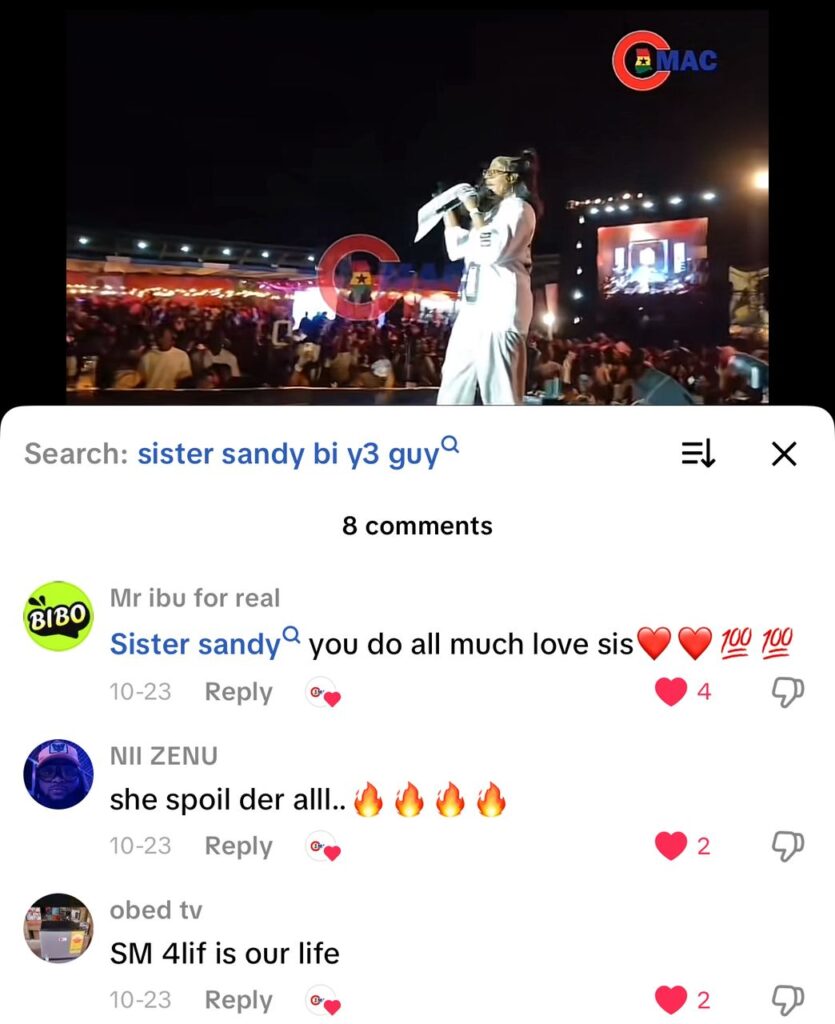835x1024 pixels.
Task: Open the comment sort options
Action: (x=698, y=454)
